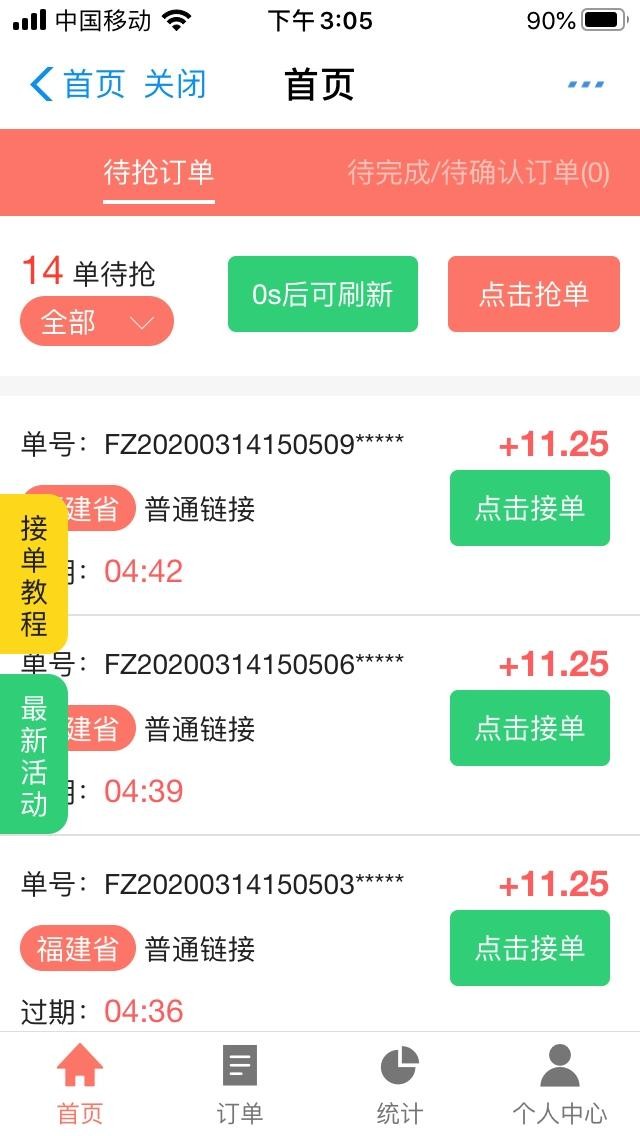Open the 最新活动 side tab
This screenshot has width=640, height=1136.
[x=34, y=754]
